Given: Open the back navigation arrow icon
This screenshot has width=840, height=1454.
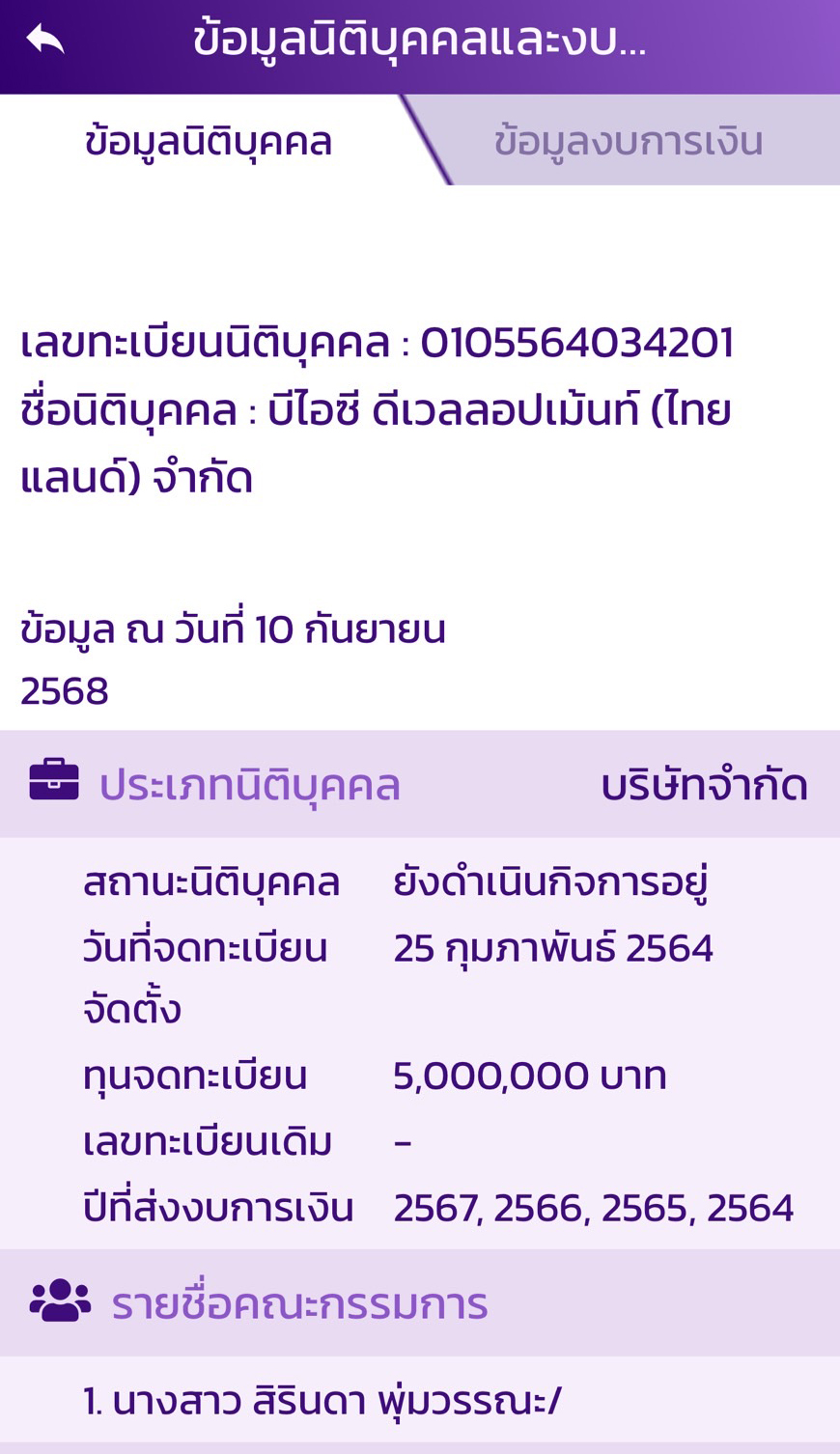Looking at the screenshot, I should pyautogui.click(x=42, y=39).
